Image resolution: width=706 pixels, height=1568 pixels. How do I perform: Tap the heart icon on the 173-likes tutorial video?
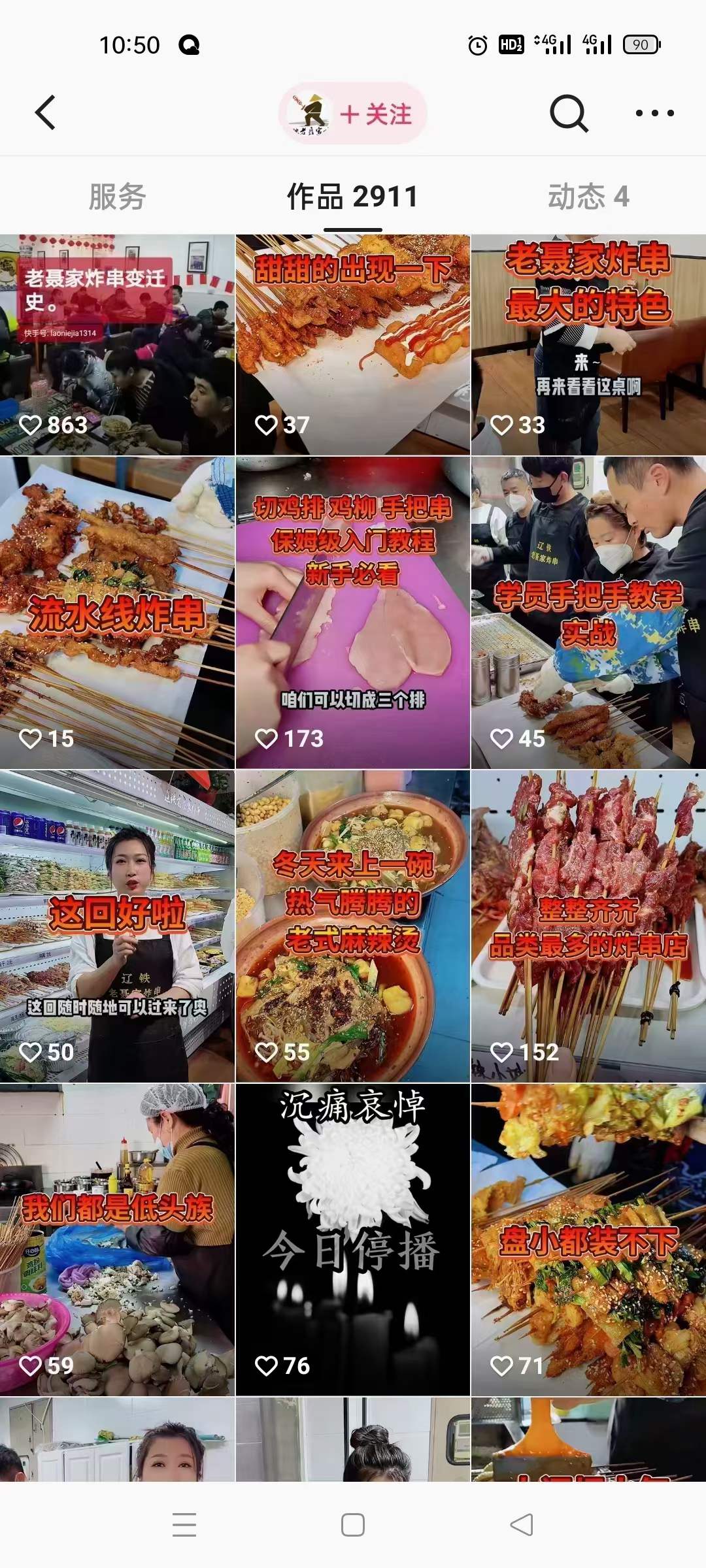coord(267,737)
